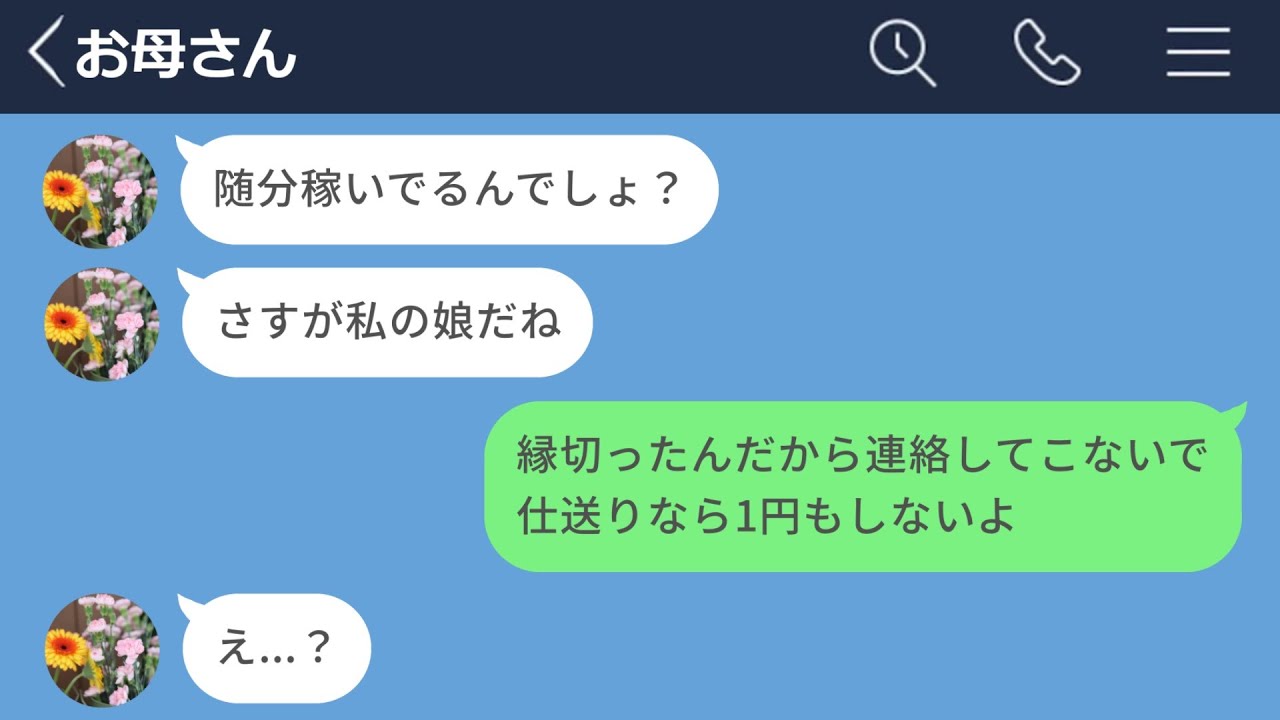Tap the avatar next to さすが私の娘だね
The width and height of the screenshot is (1280, 720).
[x=101, y=324]
